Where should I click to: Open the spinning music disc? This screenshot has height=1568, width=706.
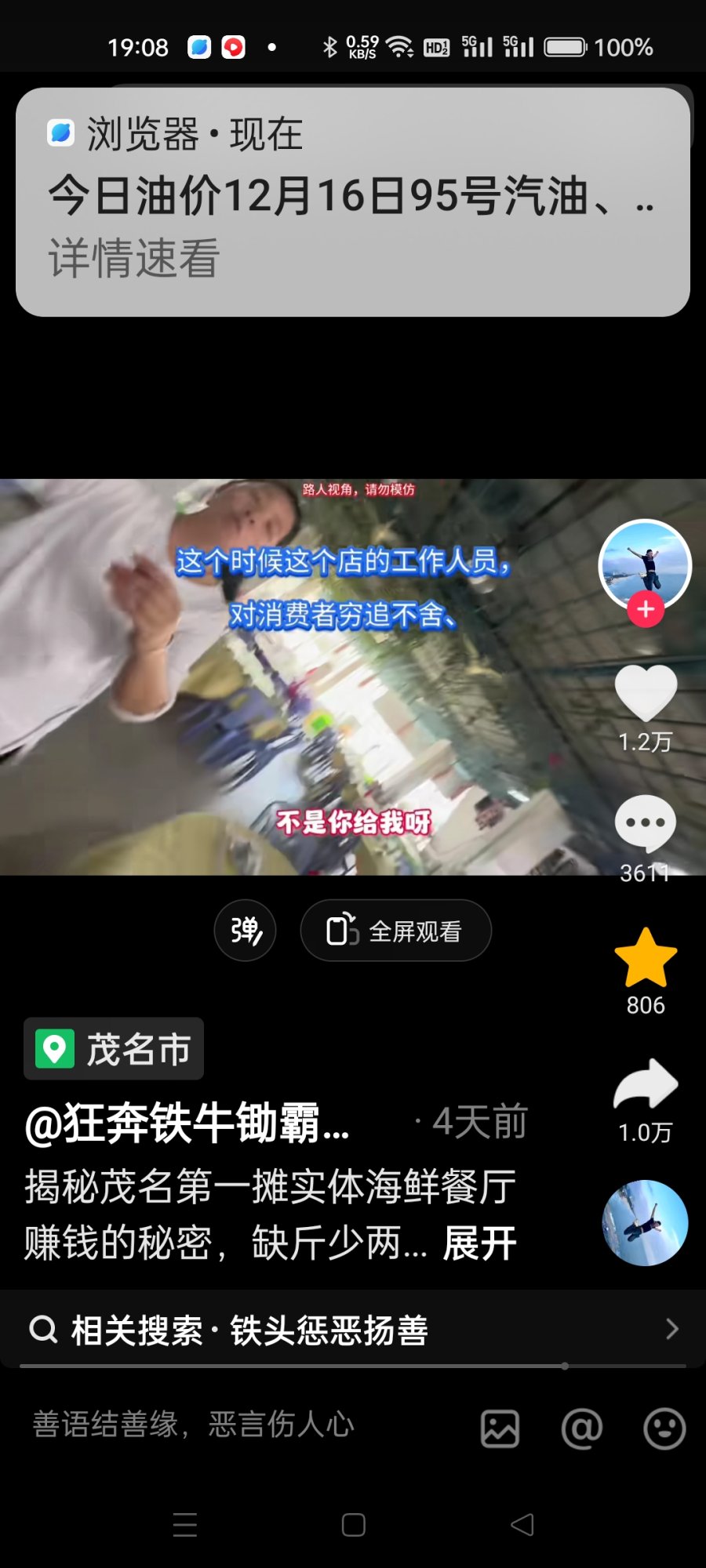point(645,1222)
